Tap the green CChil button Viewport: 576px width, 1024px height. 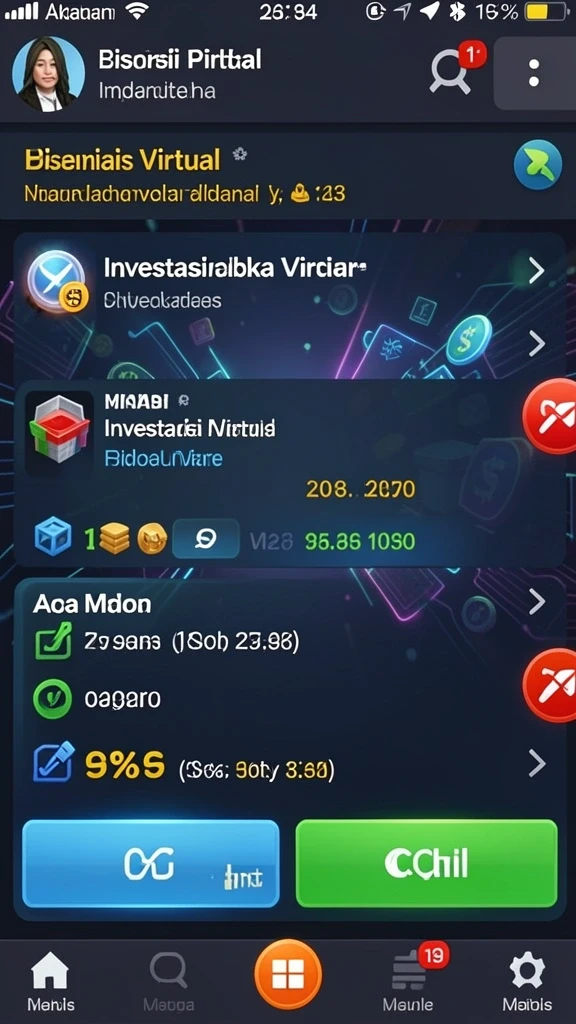(x=426, y=863)
